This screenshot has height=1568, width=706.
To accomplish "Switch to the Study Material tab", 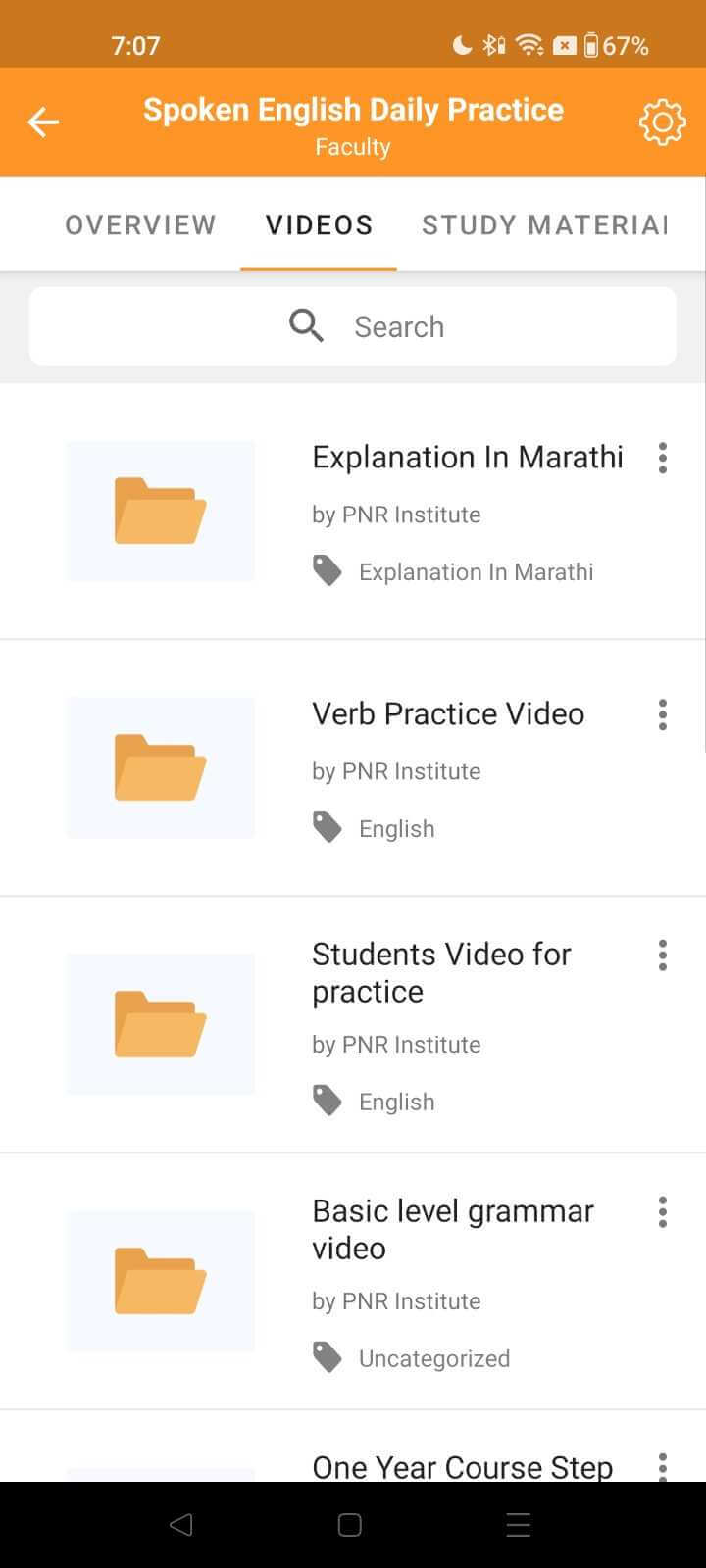I will tap(544, 225).
